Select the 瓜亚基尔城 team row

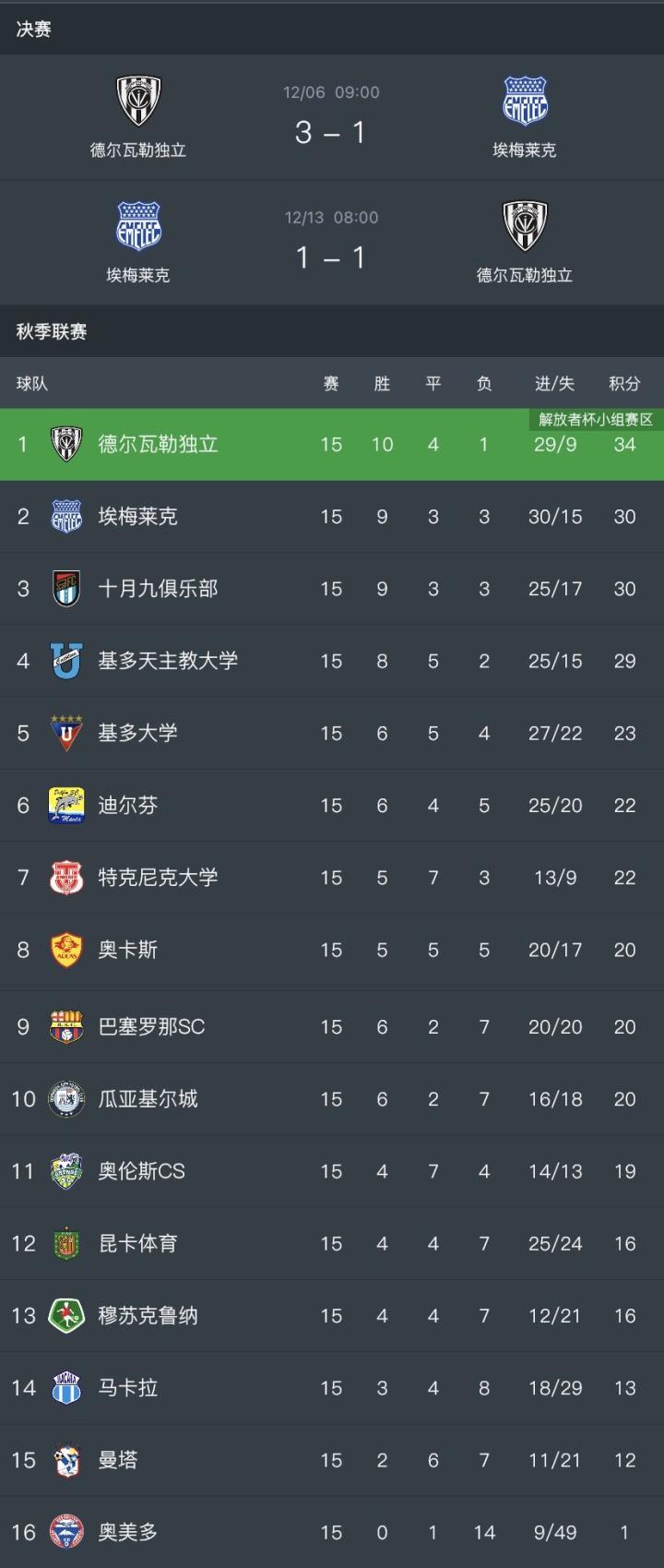tap(332, 1099)
